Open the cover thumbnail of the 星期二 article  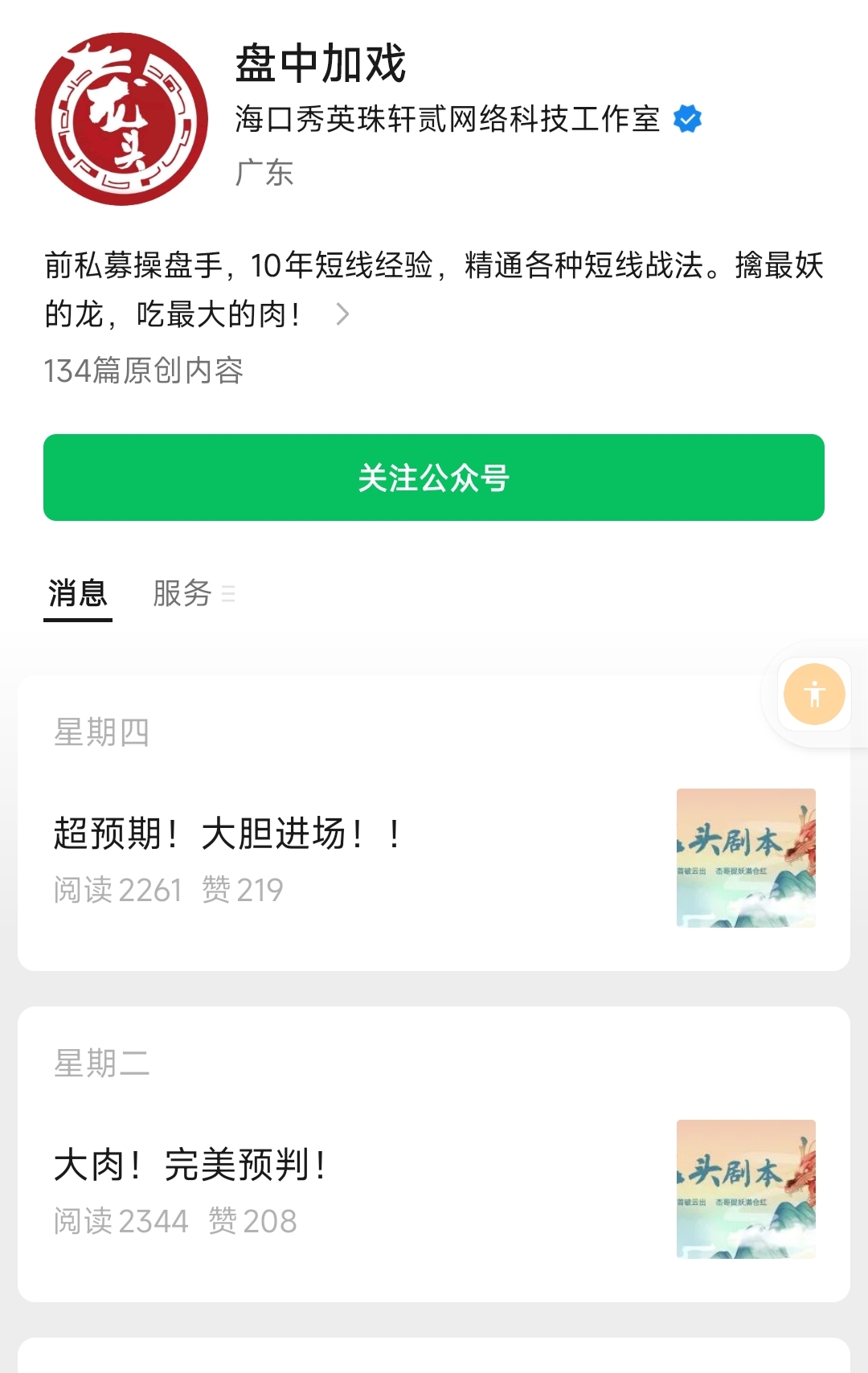[746, 1189]
